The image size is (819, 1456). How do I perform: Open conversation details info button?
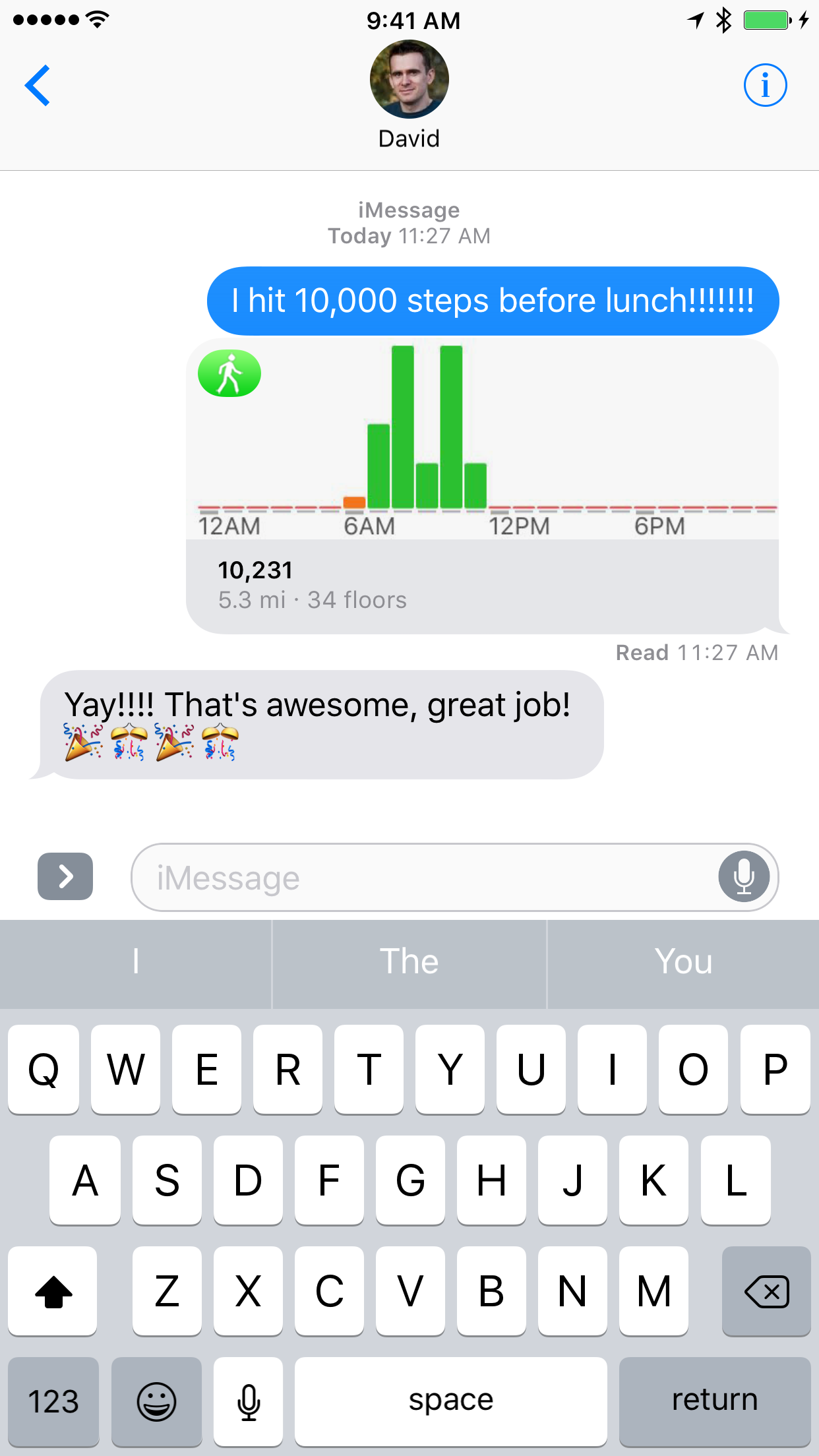pos(765,85)
